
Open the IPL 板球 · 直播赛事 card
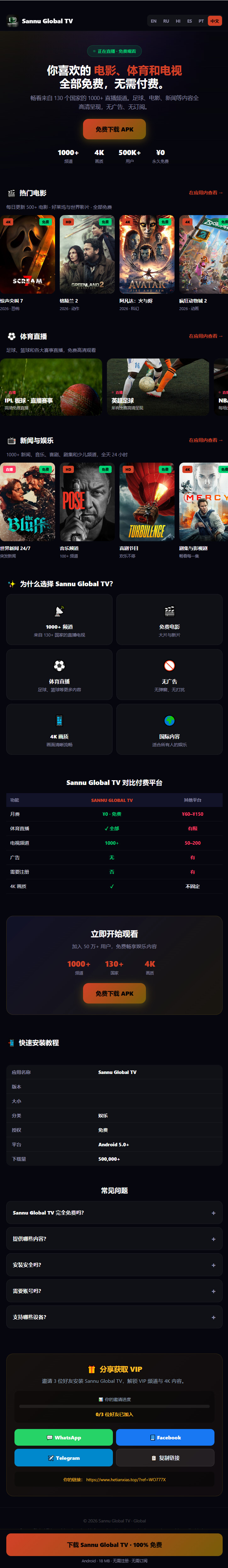coord(51,387)
